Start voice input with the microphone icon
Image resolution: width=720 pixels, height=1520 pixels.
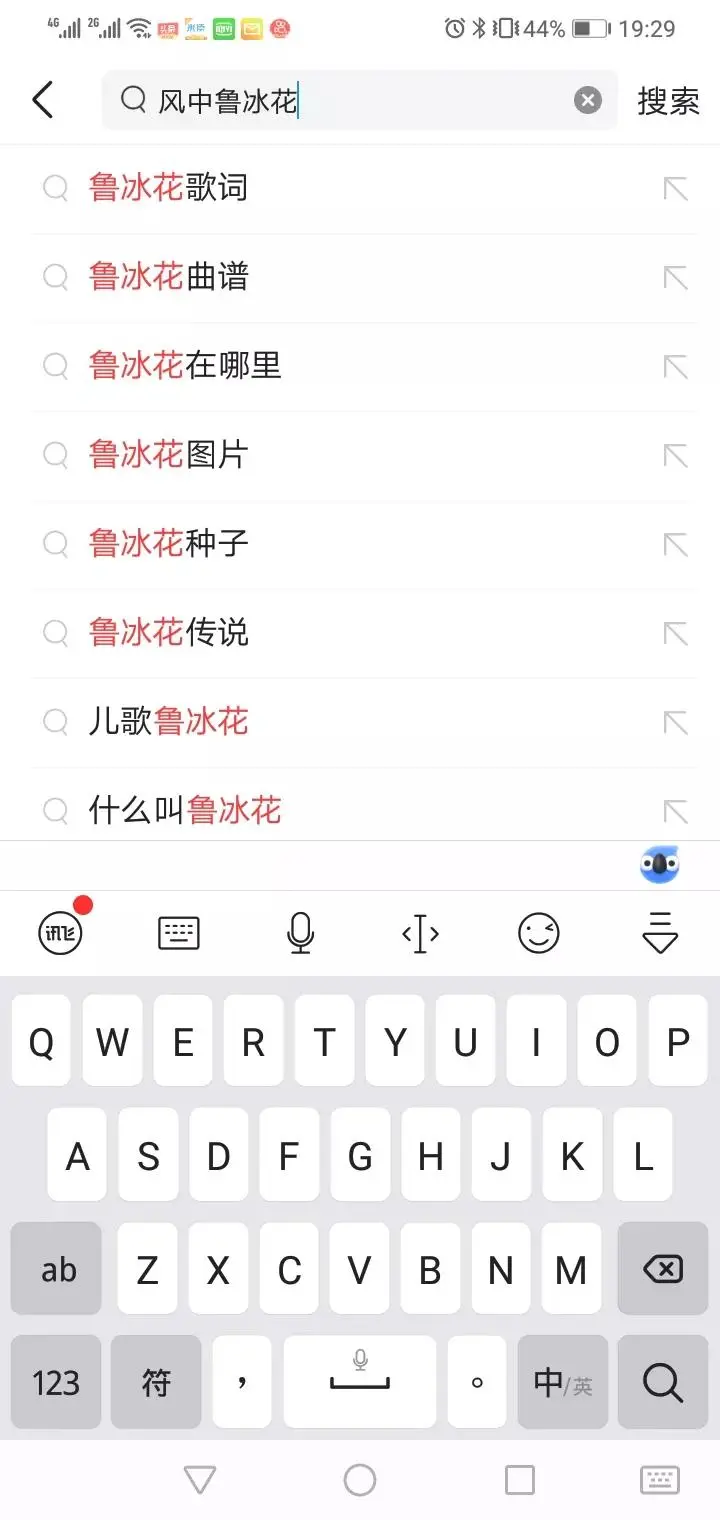(x=300, y=934)
